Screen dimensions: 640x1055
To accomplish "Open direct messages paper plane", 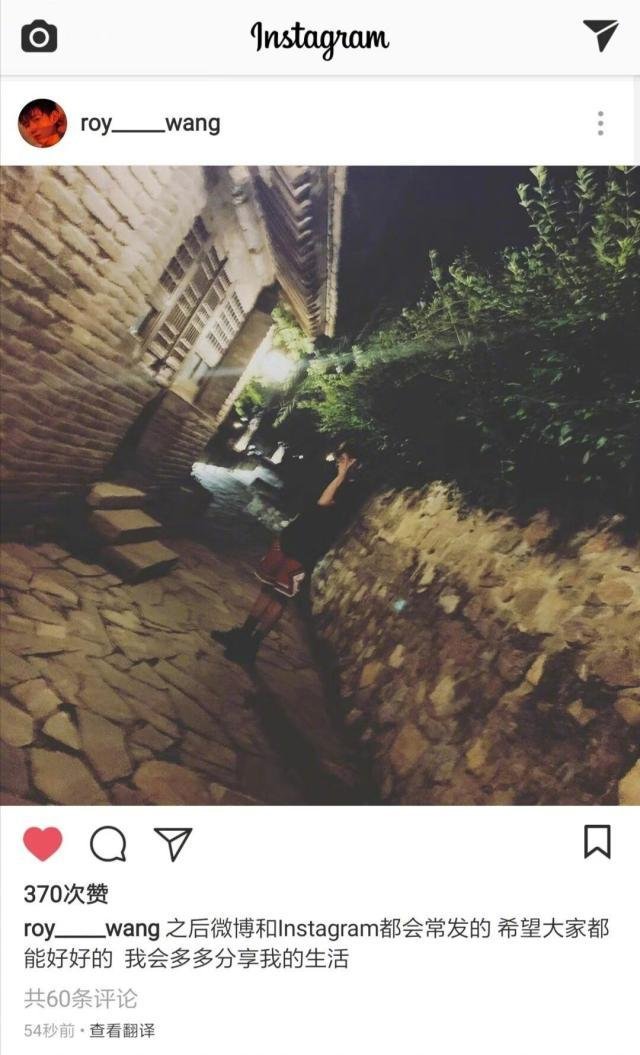I will tap(600, 35).
